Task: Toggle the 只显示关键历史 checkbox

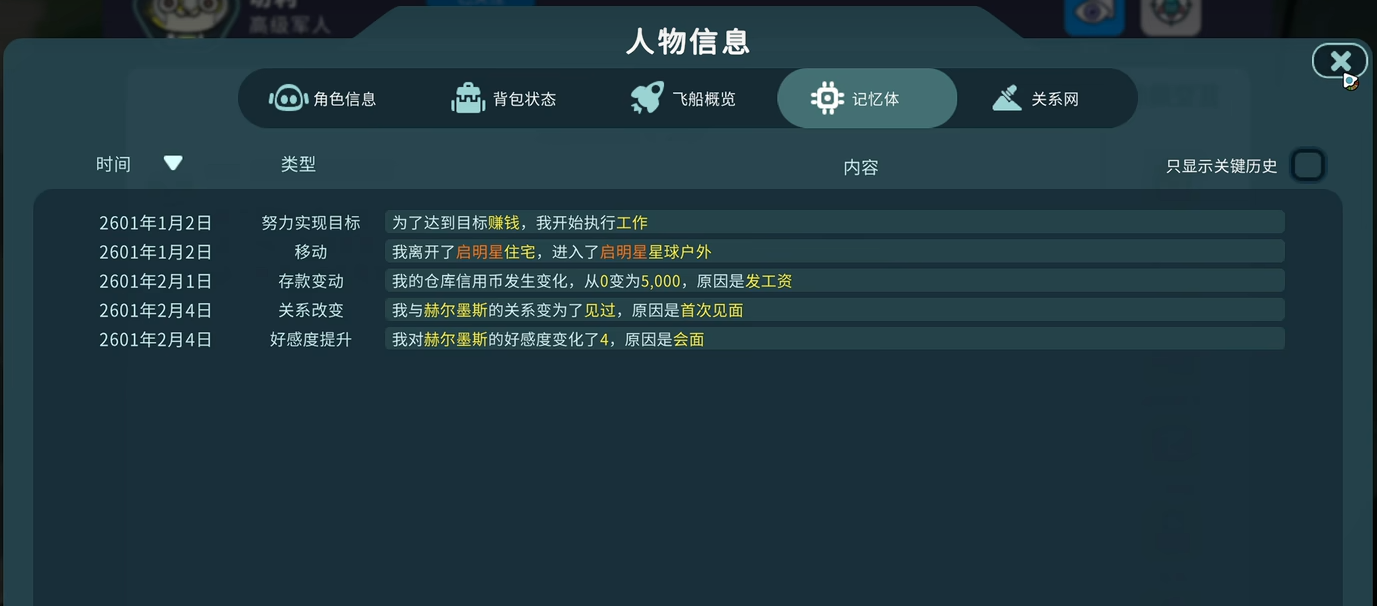Action: click(x=1307, y=165)
